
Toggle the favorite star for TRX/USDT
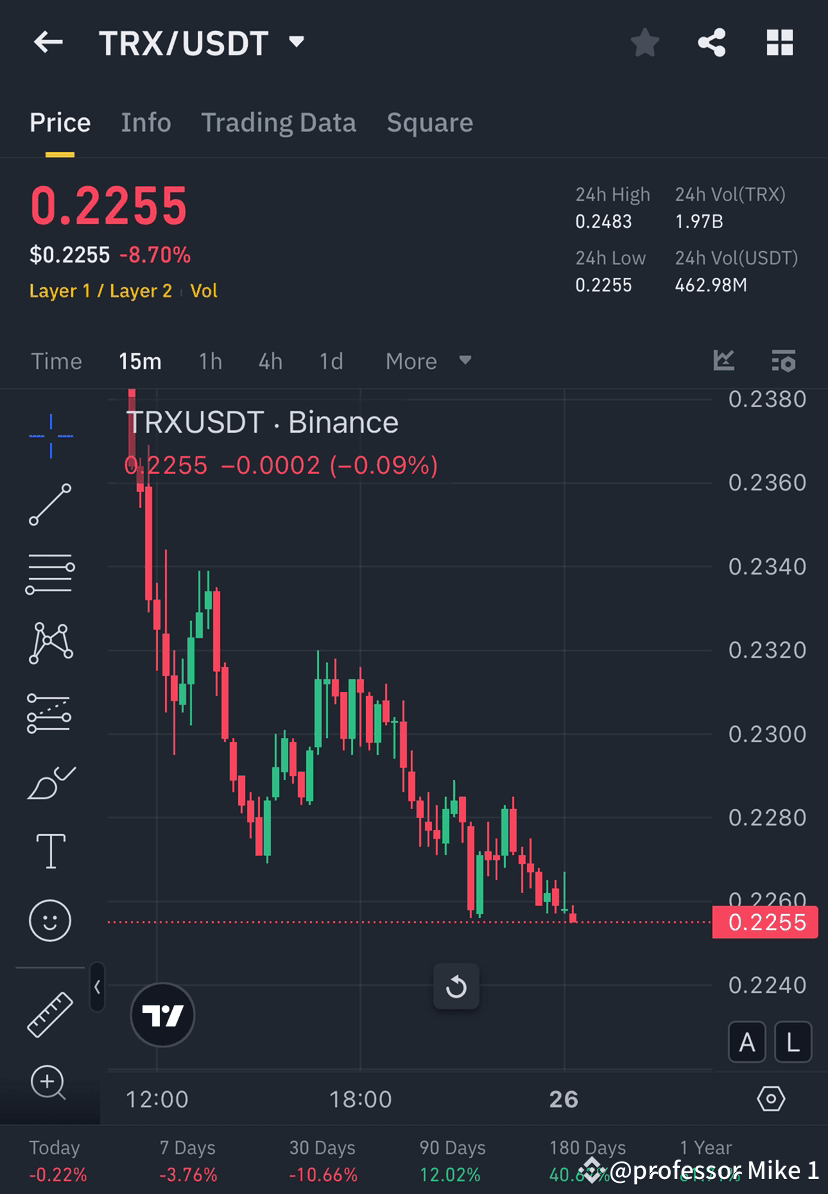pos(644,42)
